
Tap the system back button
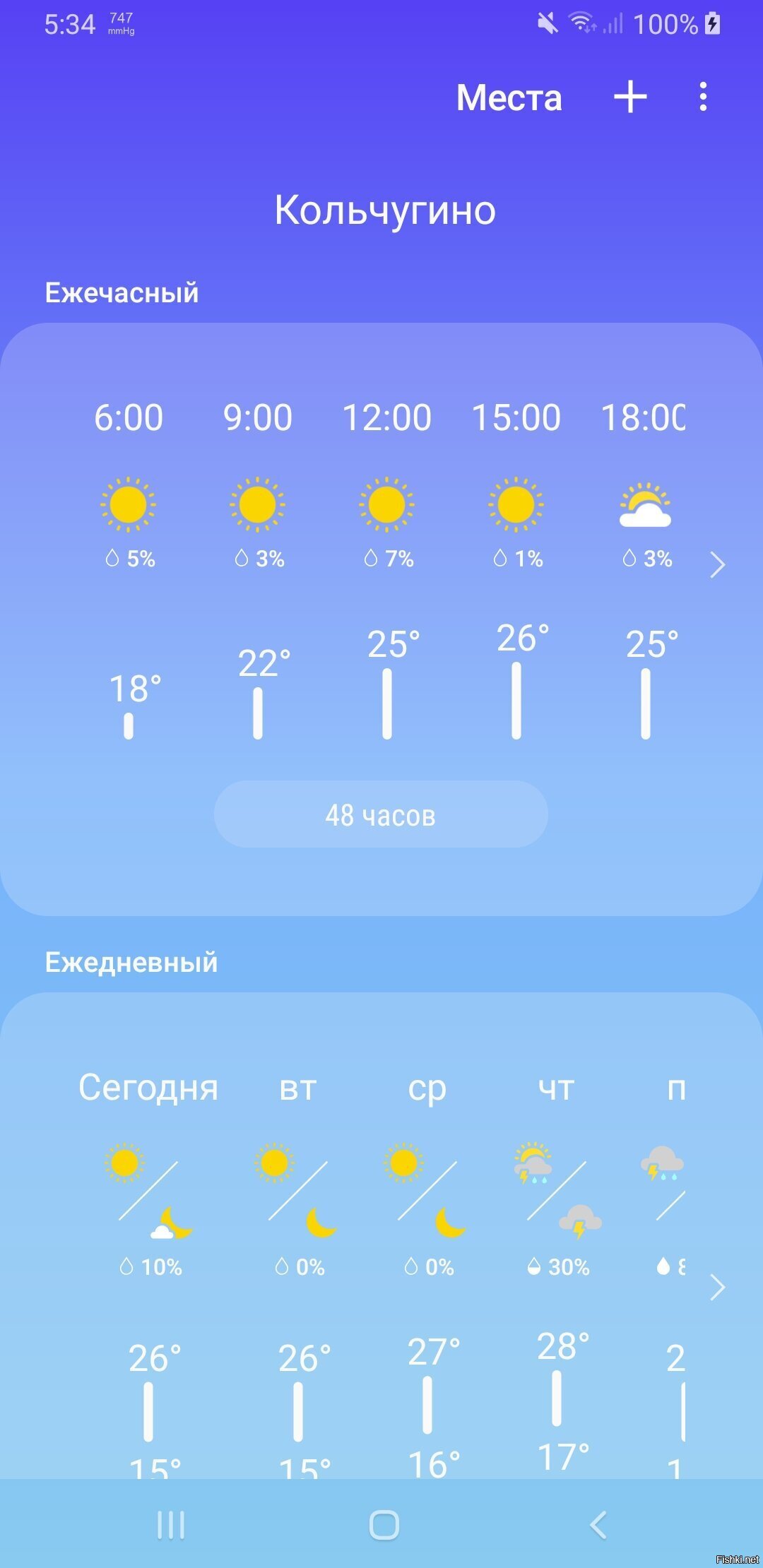coord(598,1525)
